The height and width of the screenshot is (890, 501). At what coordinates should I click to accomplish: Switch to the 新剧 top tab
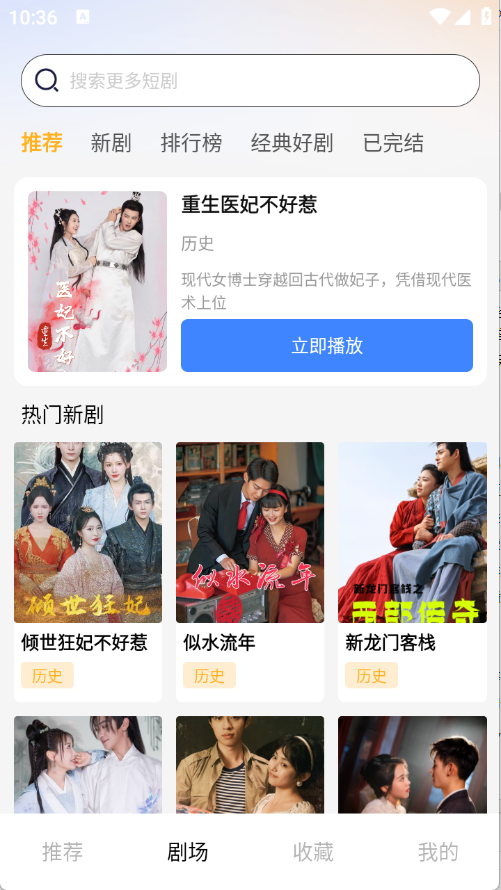111,142
